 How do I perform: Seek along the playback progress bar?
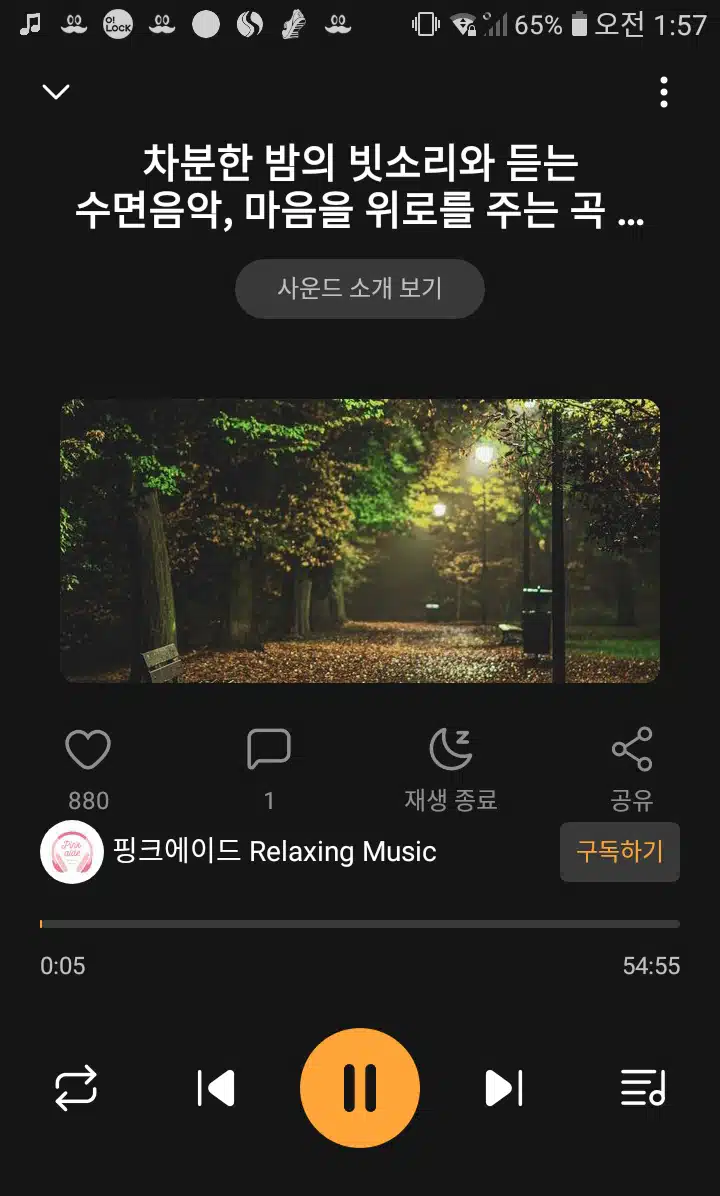(x=359, y=924)
